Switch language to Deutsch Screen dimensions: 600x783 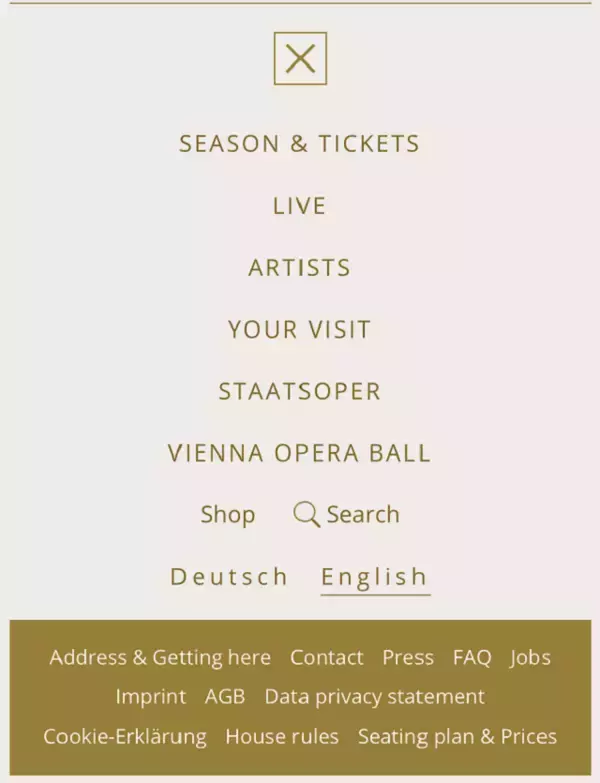coord(229,577)
